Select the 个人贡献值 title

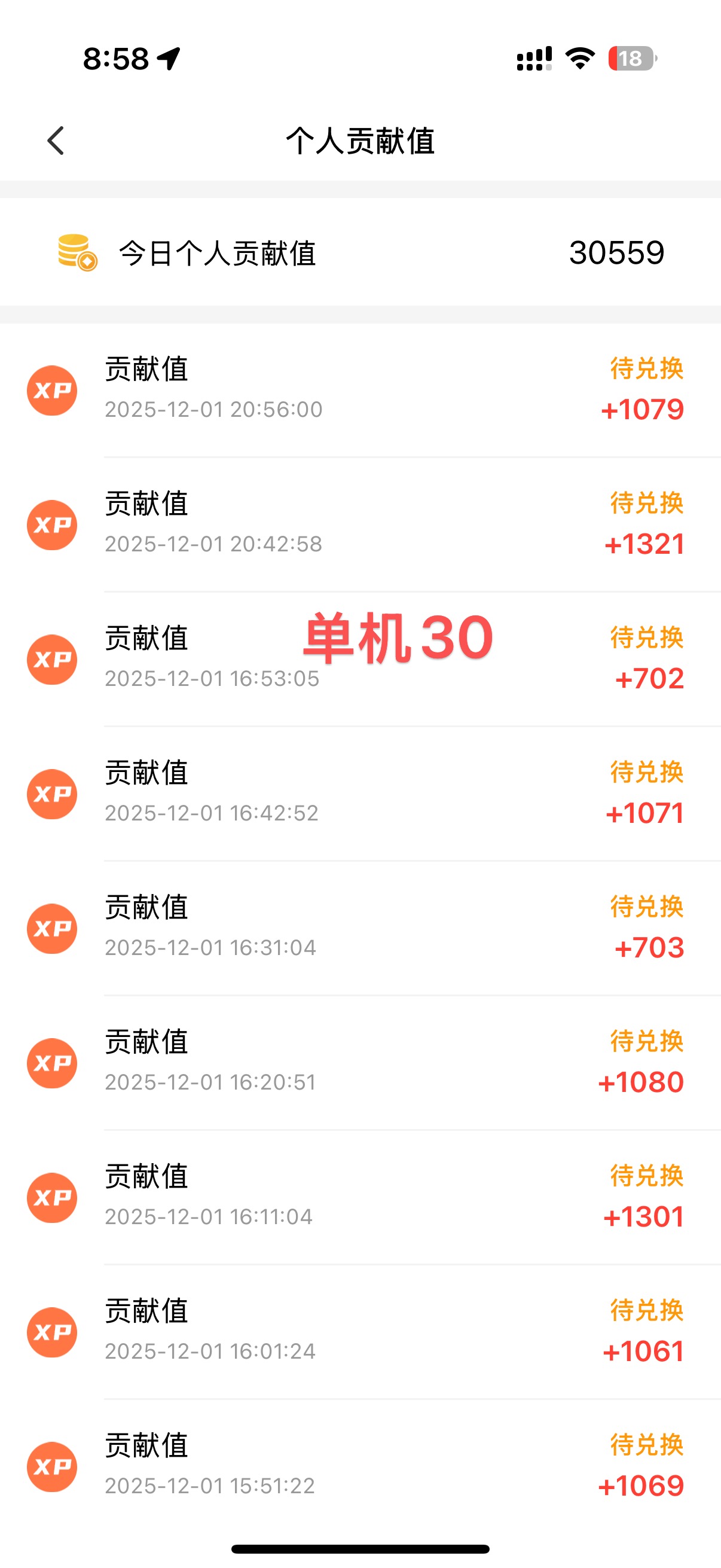coord(360,140)
